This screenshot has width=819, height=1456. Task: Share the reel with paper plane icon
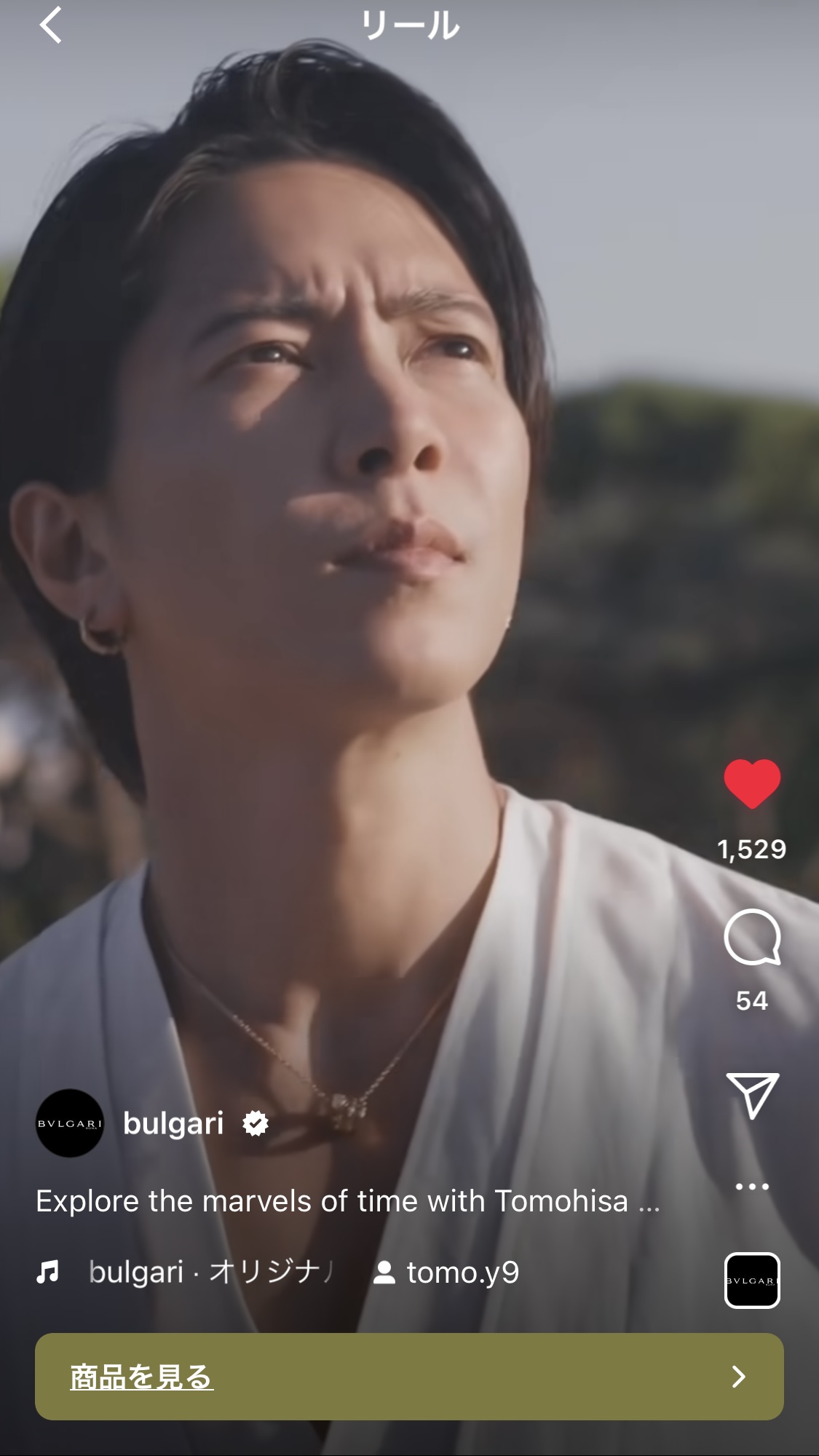pyautogui.click(x=753, y=1095)
